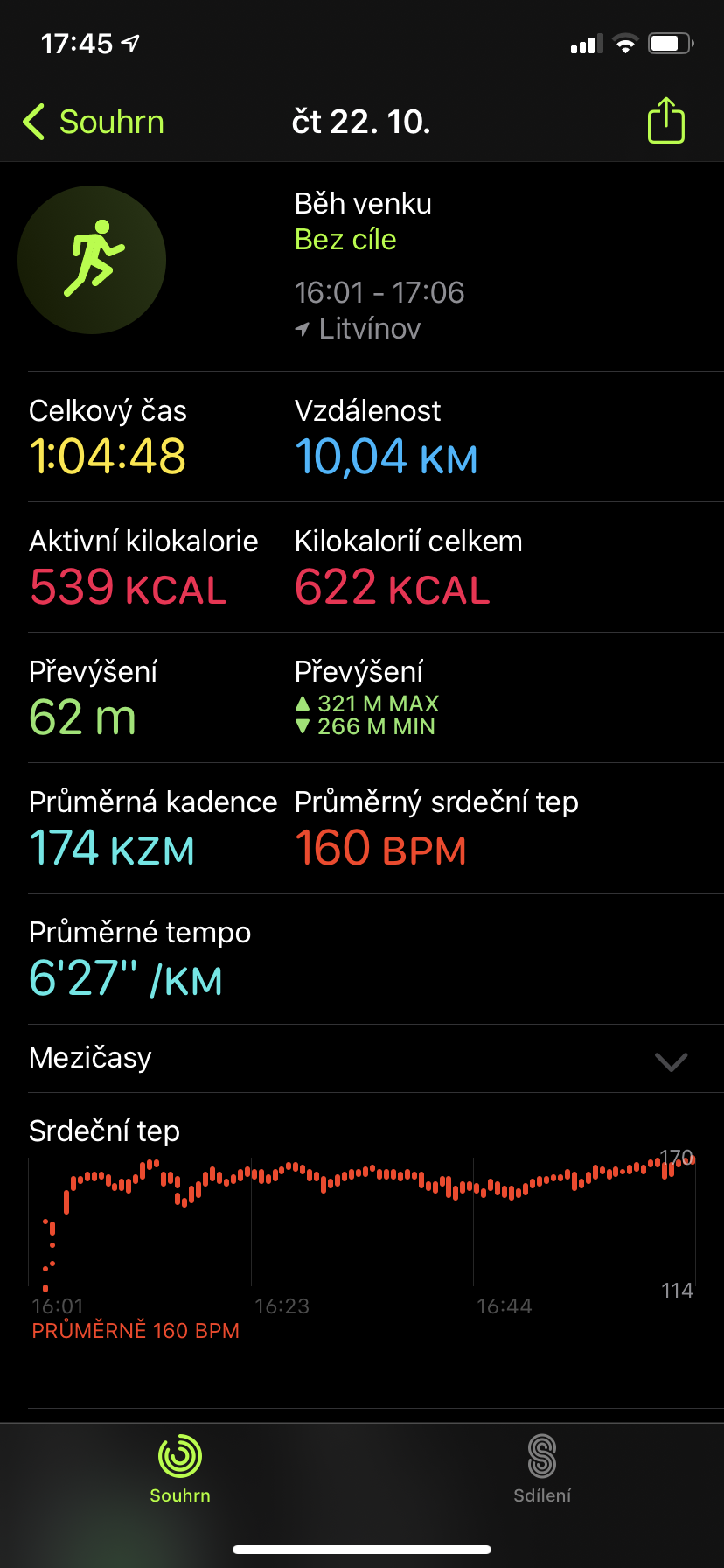Image resolution: width=724 pixels, height=1568 pixels.
Task: Share this workout summary
Action: pyautogui.click(x=665, y=121)
